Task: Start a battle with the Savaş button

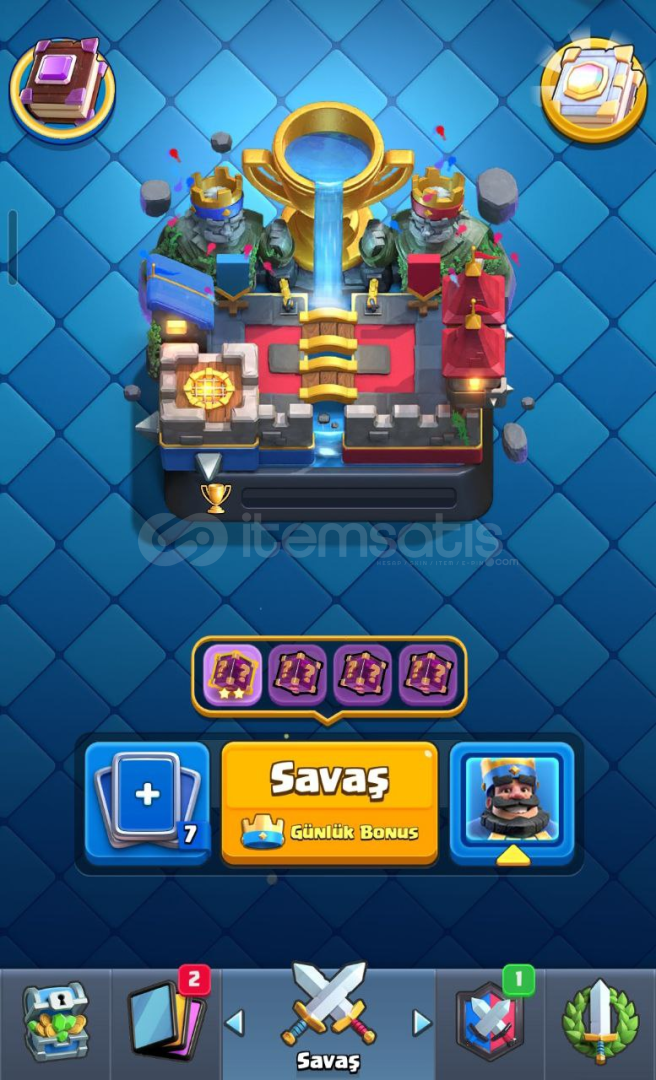Action: click(329, 803)
